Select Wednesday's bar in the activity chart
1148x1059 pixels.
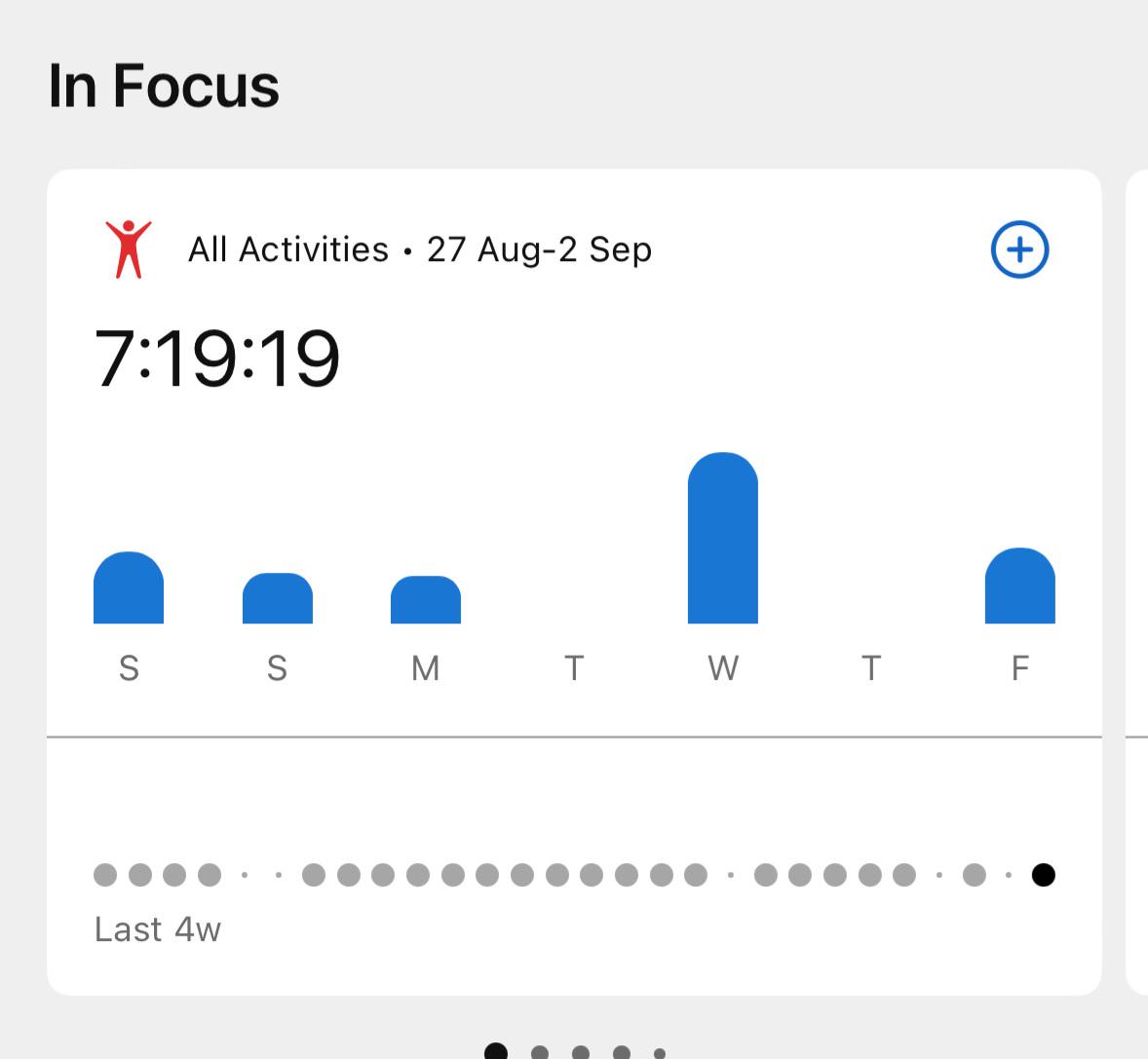point(722,539)
